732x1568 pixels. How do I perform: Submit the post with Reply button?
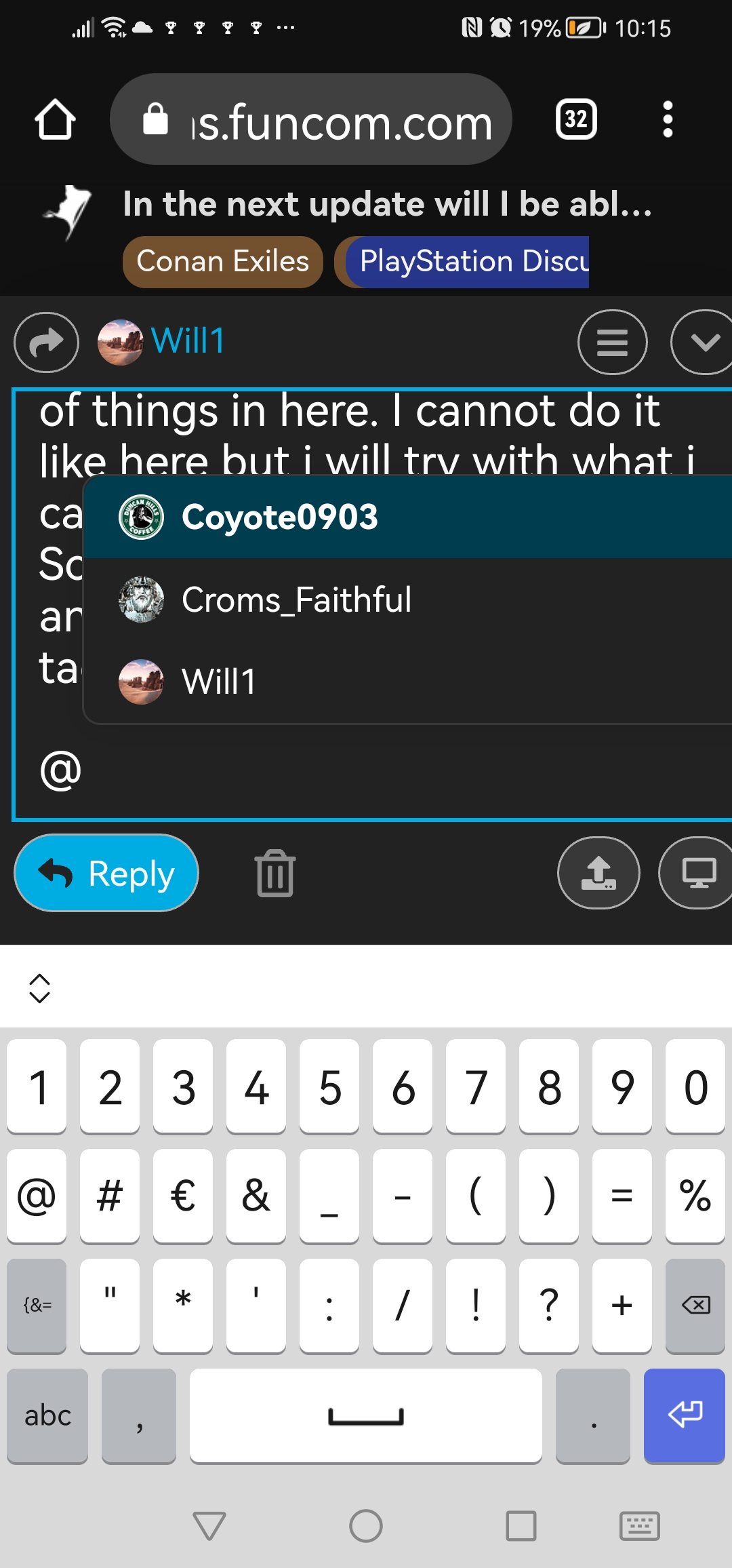106,873
